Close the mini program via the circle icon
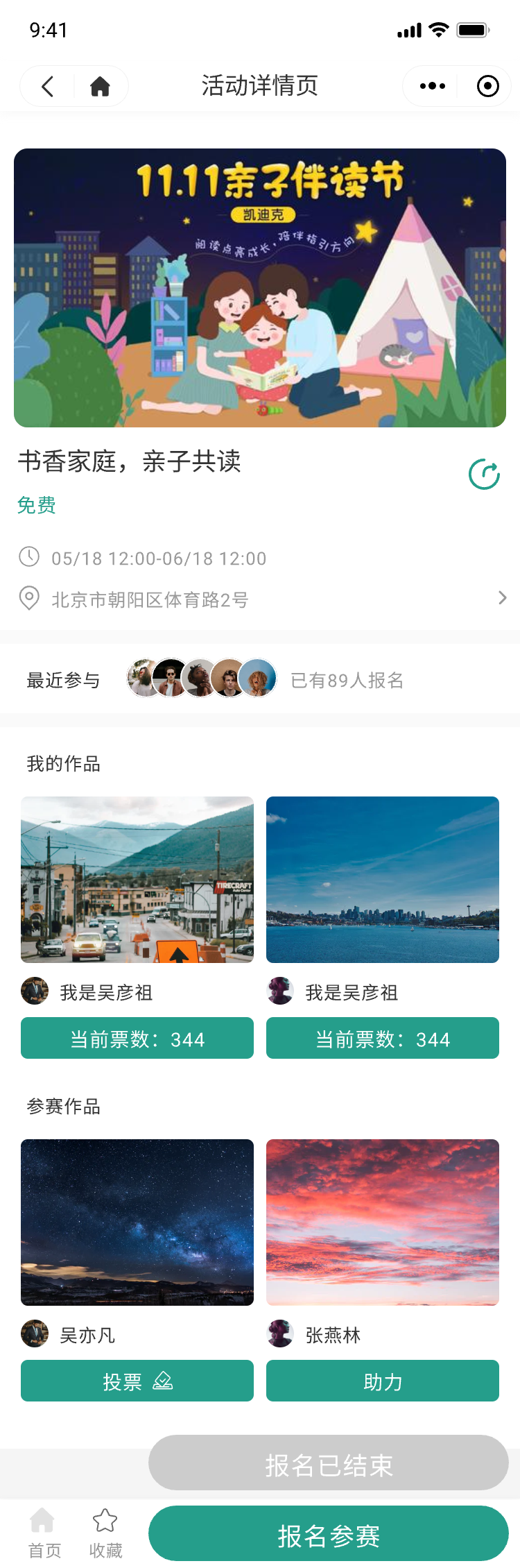Screen dimensions: 520x1568 click(487, 86)
